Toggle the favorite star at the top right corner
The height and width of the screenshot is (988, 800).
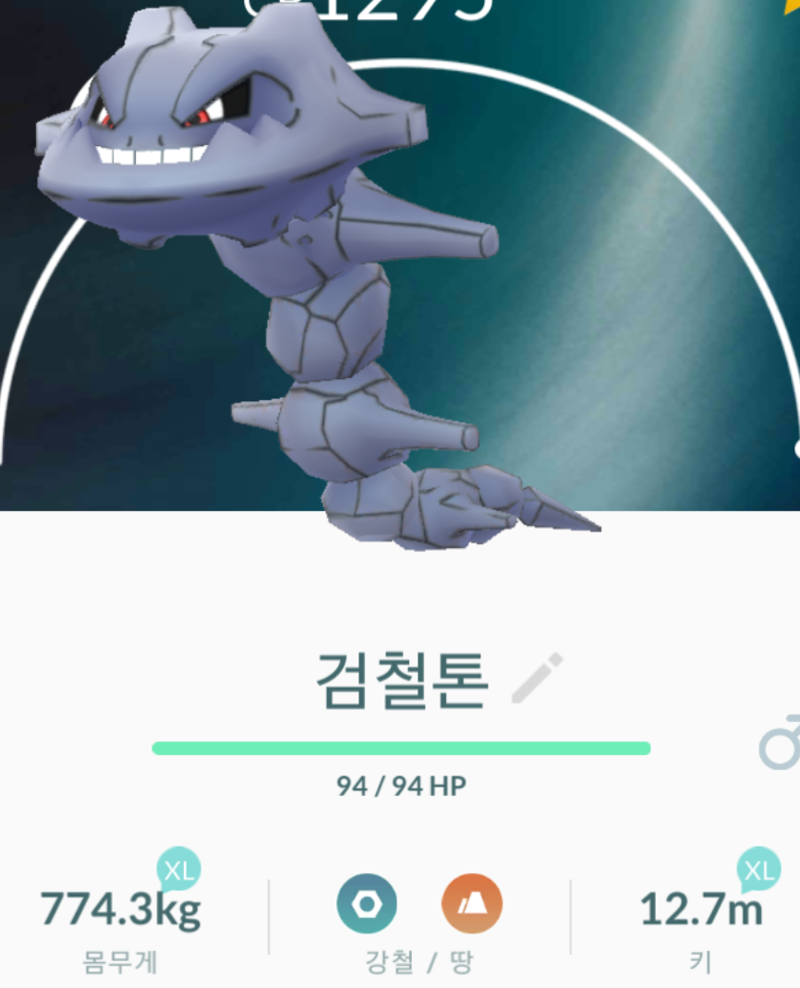pos(790,6)
